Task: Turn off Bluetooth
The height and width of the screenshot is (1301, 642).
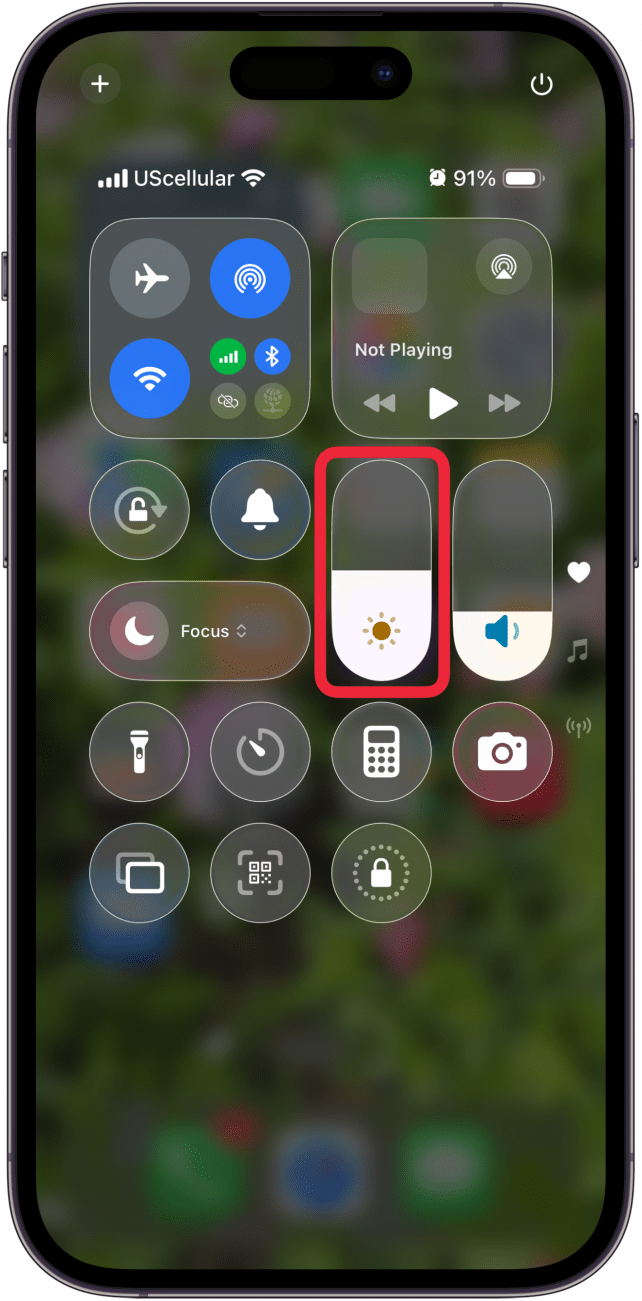Action: [x=272, y=356]
